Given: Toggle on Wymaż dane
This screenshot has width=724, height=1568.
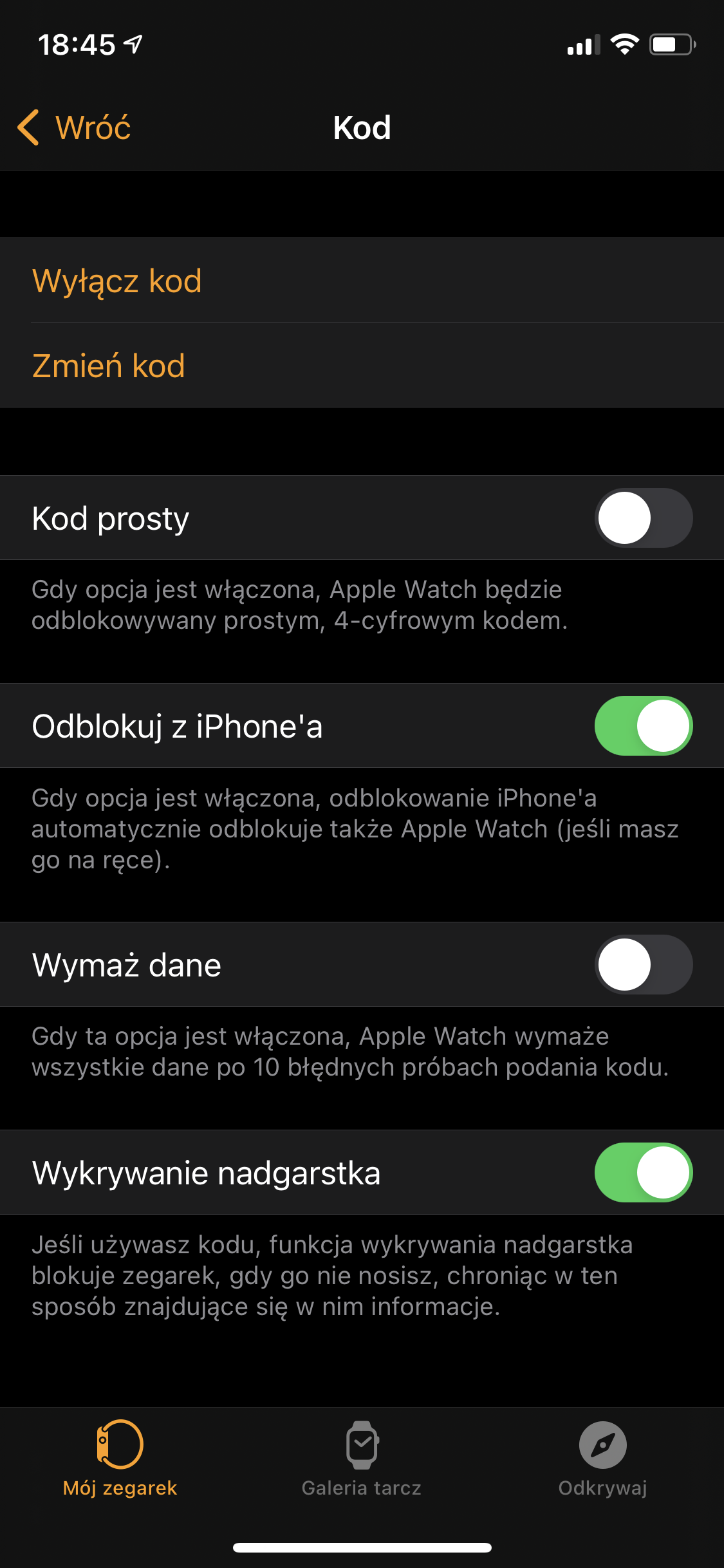Looking at the screenshot, I should click(x=643, y=965).
